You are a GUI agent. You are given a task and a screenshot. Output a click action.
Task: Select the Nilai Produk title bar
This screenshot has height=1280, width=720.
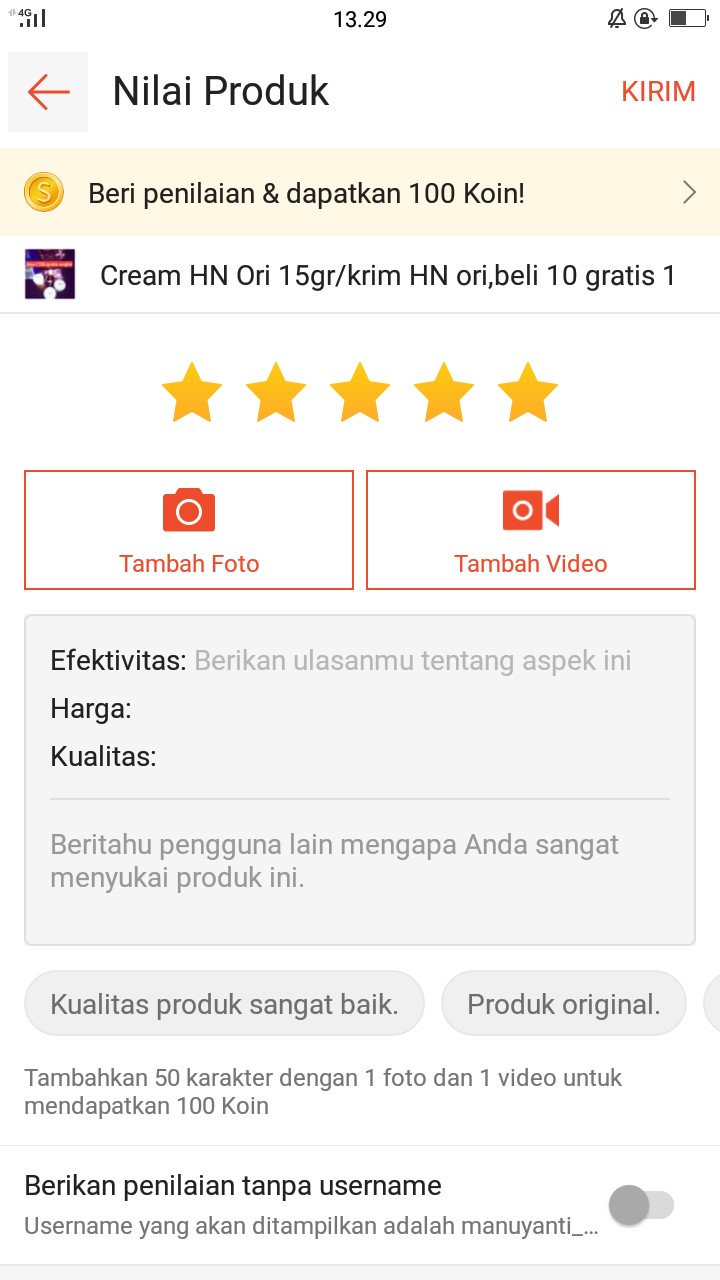point(221,91)
